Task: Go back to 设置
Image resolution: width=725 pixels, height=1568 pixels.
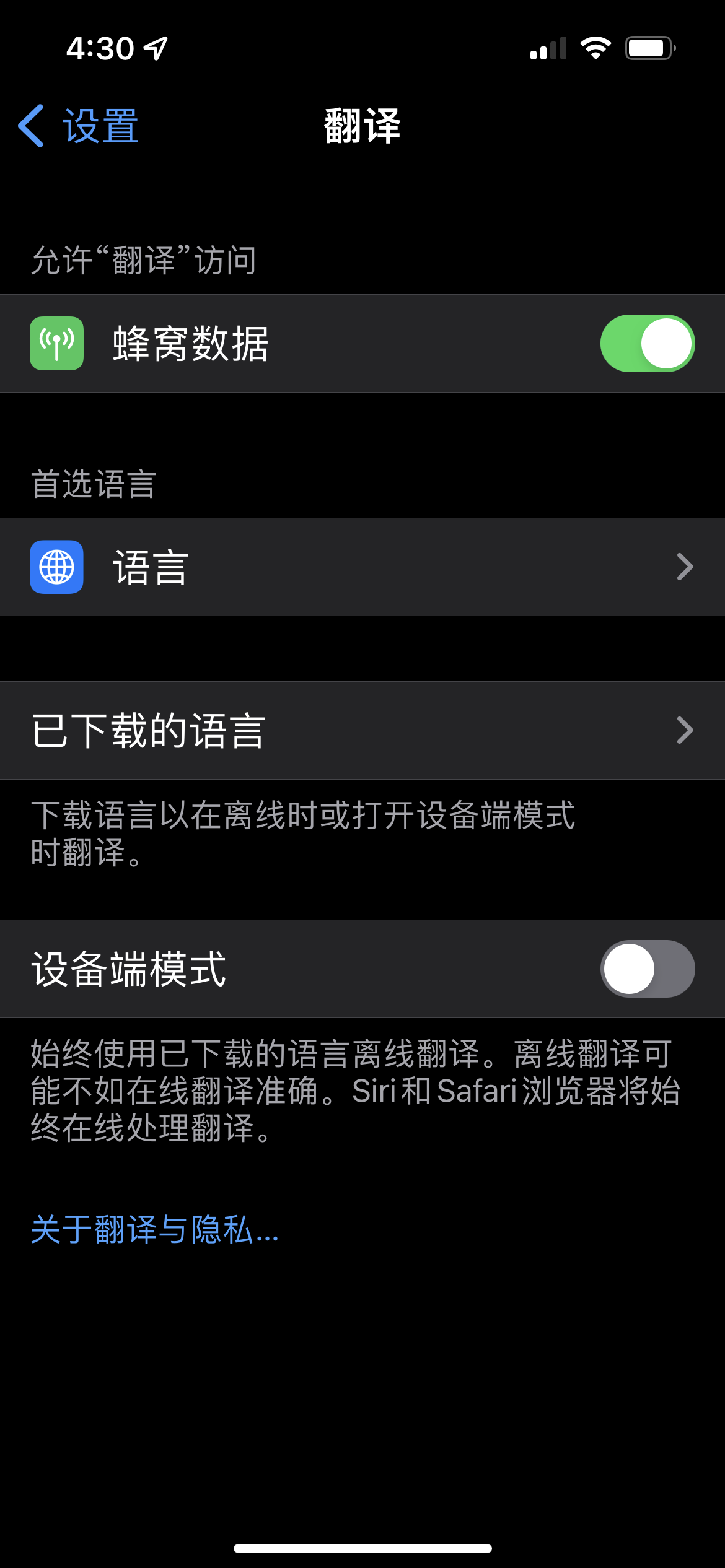Action: click(x=79, y=126)
